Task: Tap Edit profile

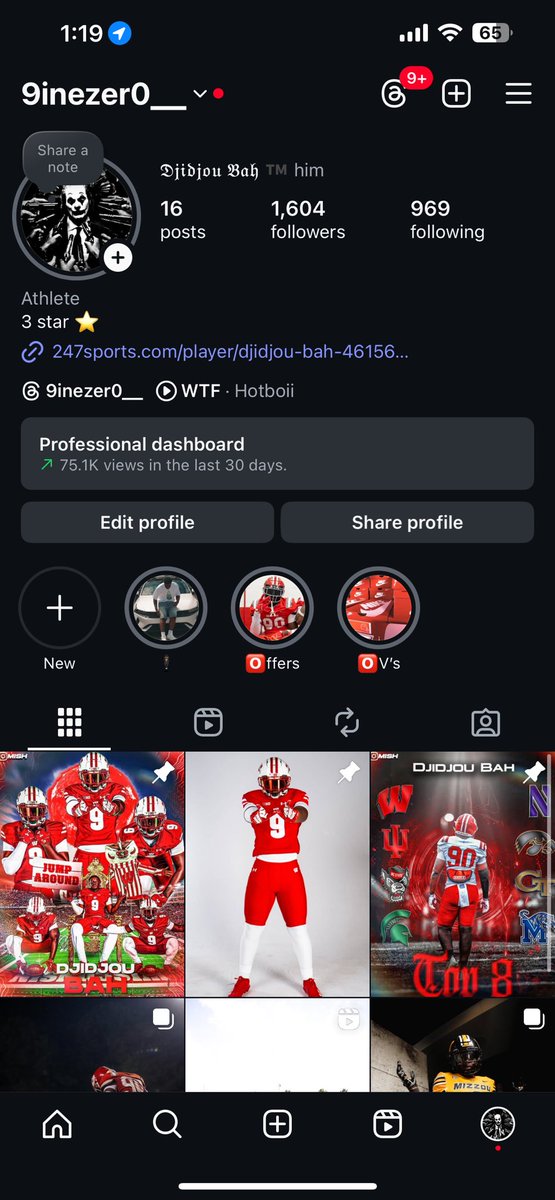Action: click(147, 522)
